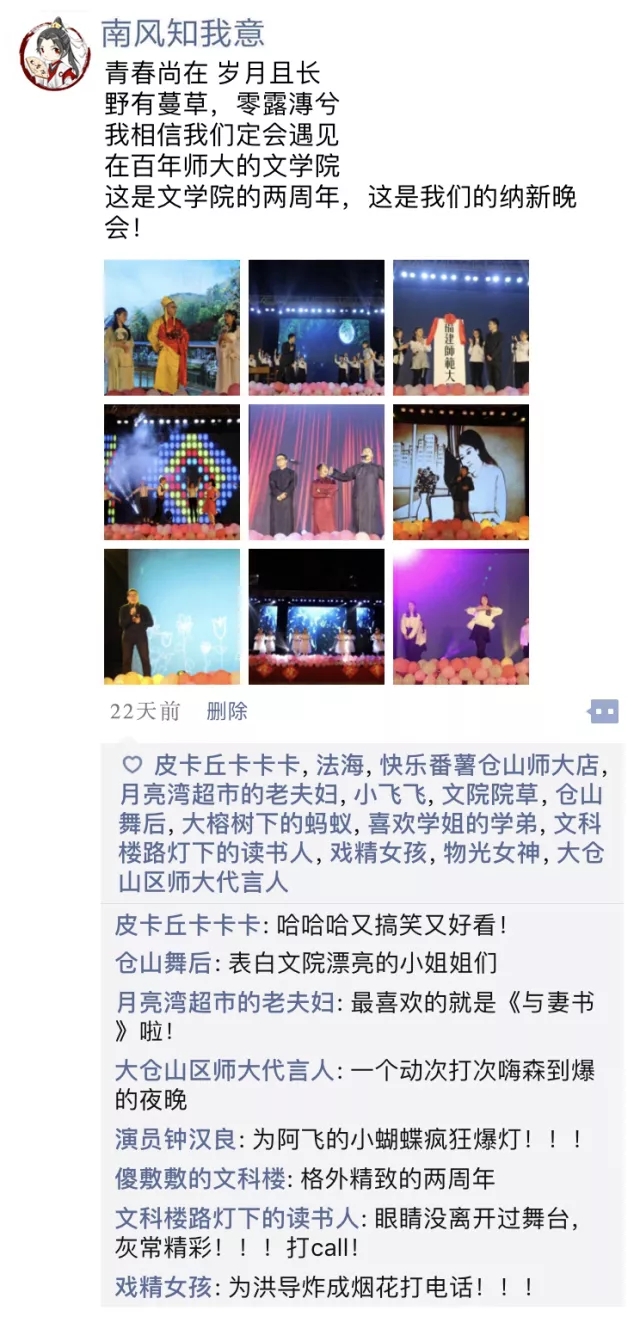Image resolution: width=640 pixels, height=1329 pixels.
Task: Enlarge the sketched woman backdrop photo
Action: pyautogui.click(x=460, y=472)
